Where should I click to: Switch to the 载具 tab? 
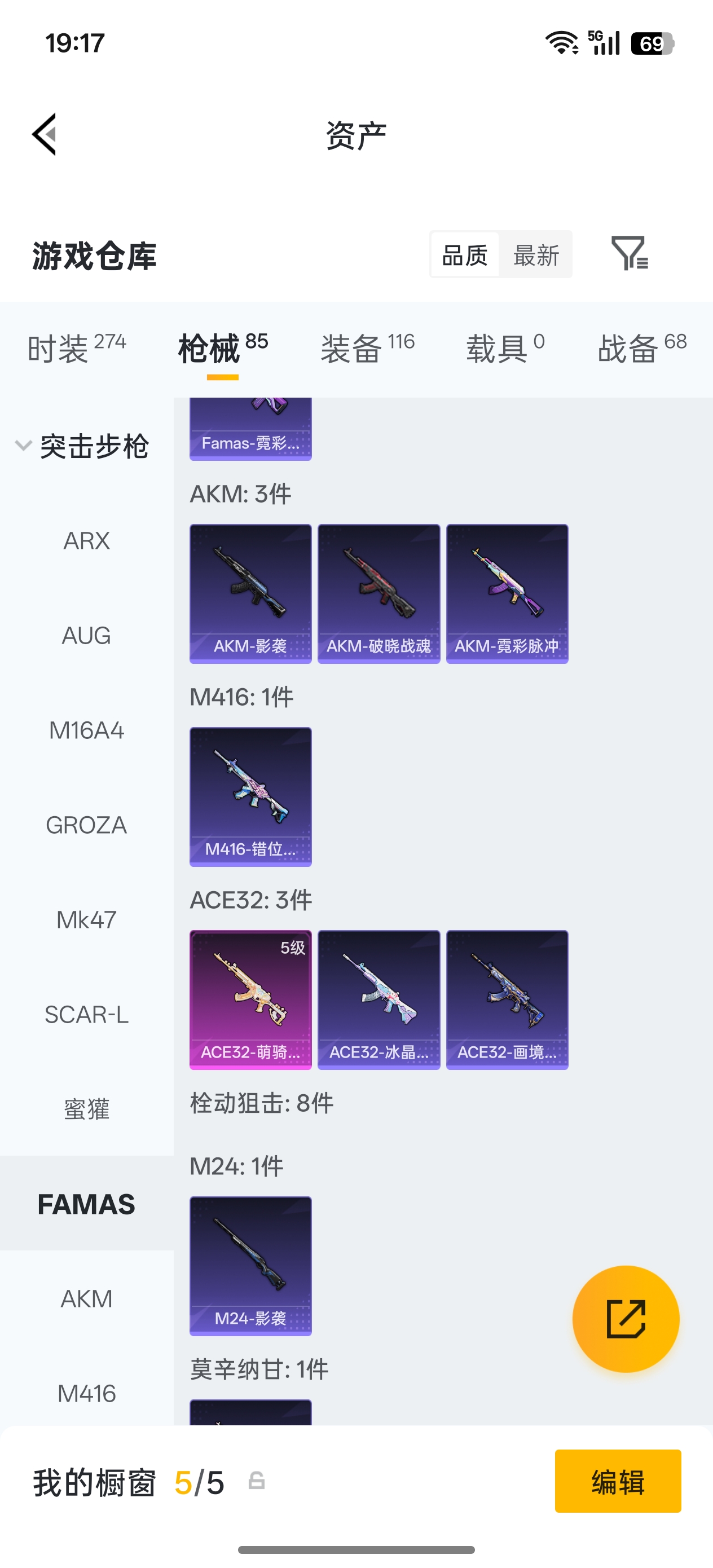click(x=505, y=348)
